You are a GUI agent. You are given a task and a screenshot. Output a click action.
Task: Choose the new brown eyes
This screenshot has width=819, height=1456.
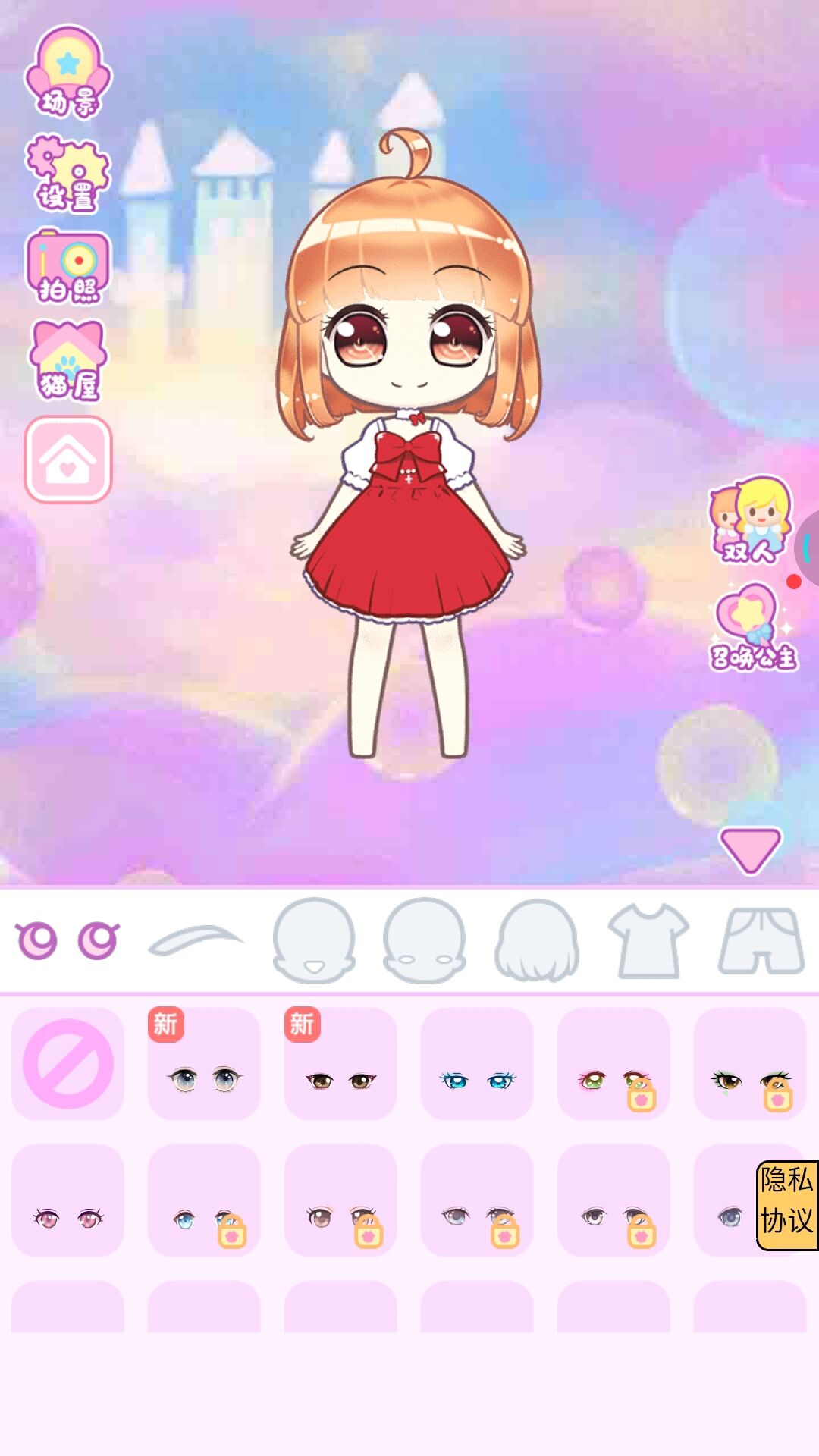(340, 1064)
